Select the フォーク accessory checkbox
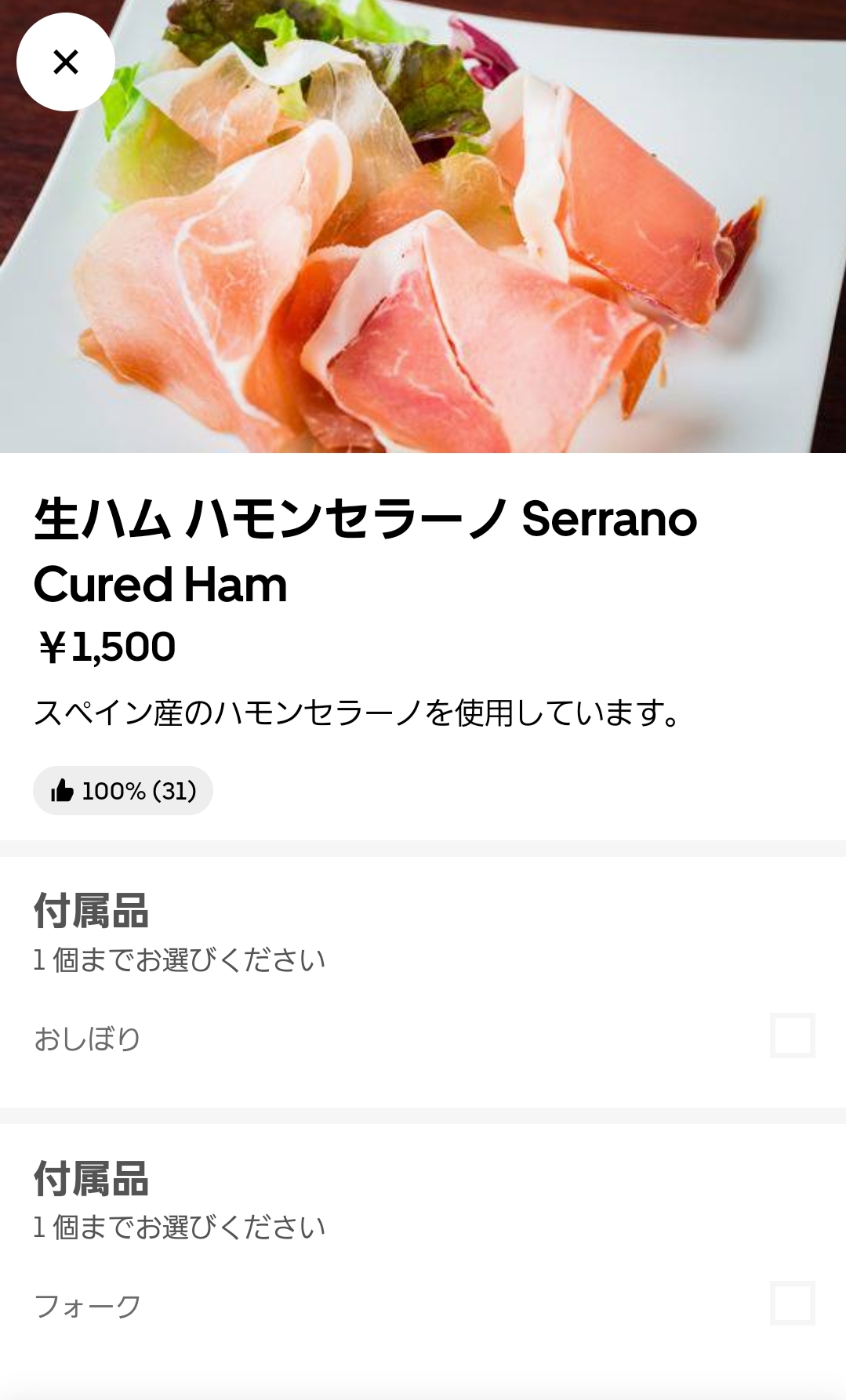 (x=792, y=1303)
